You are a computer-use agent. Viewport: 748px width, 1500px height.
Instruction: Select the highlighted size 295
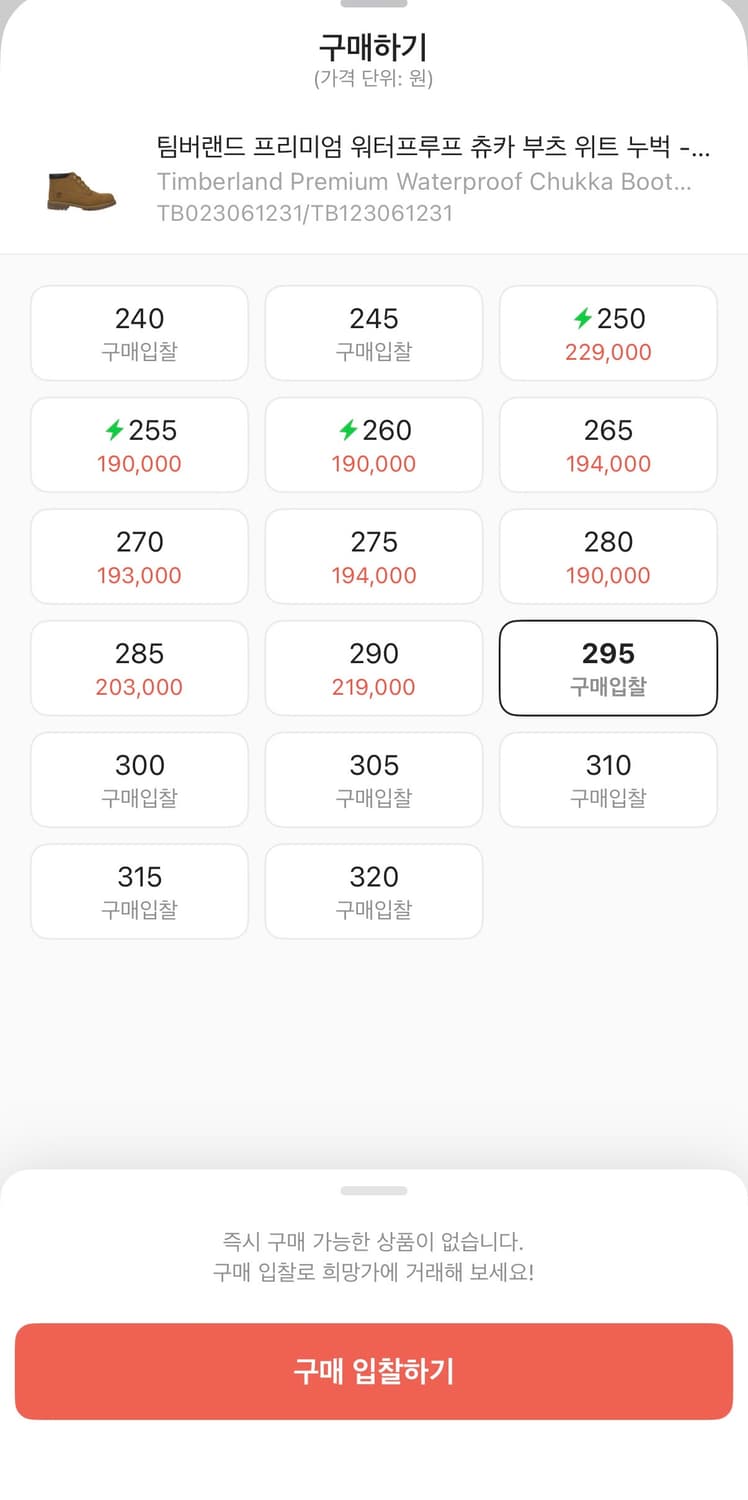tap(608, 668)
